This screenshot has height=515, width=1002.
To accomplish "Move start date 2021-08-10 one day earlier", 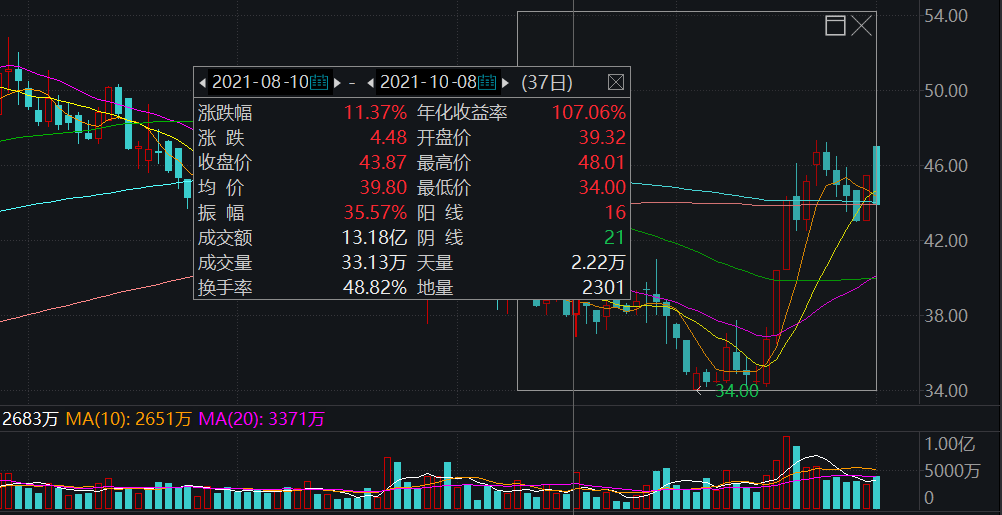I will (x=204, y=82).
